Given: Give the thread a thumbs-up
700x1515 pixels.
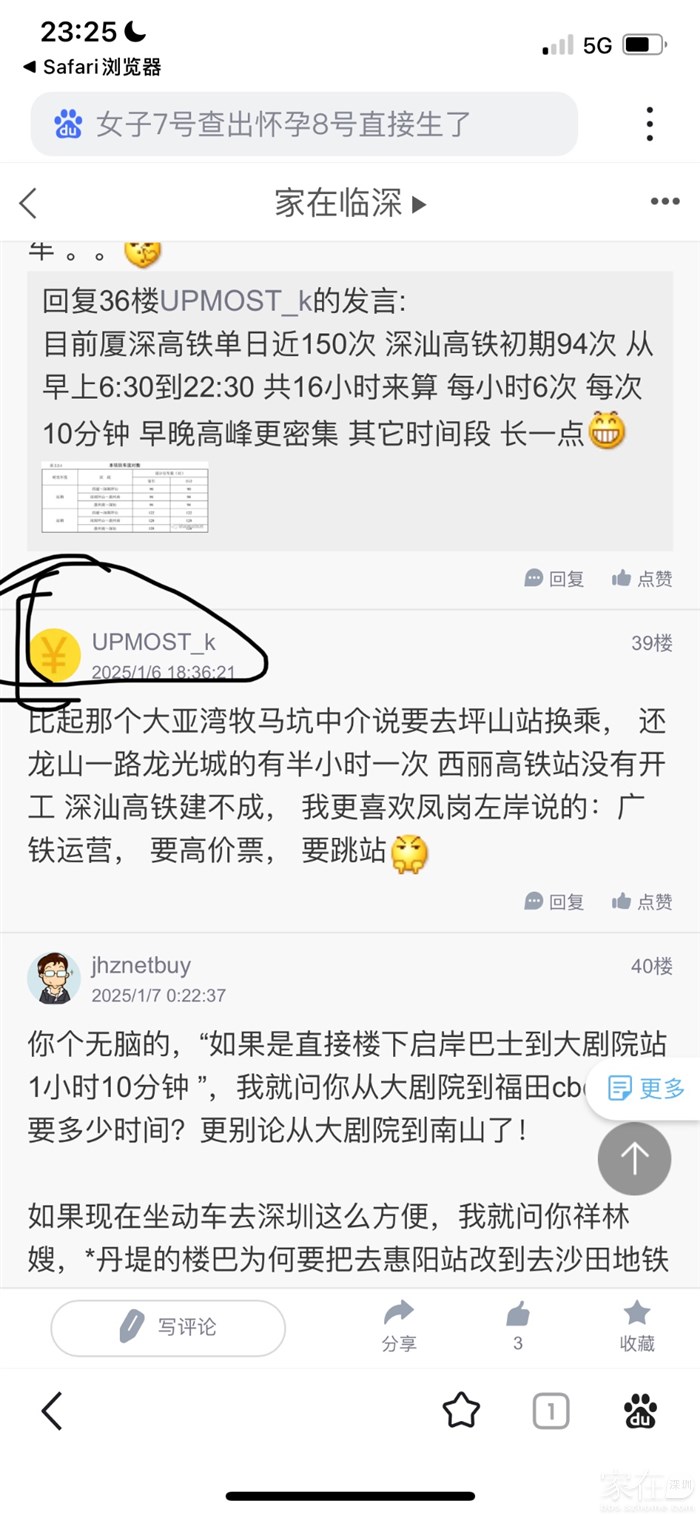Looking at the screenshot, I should point(517,1326).
